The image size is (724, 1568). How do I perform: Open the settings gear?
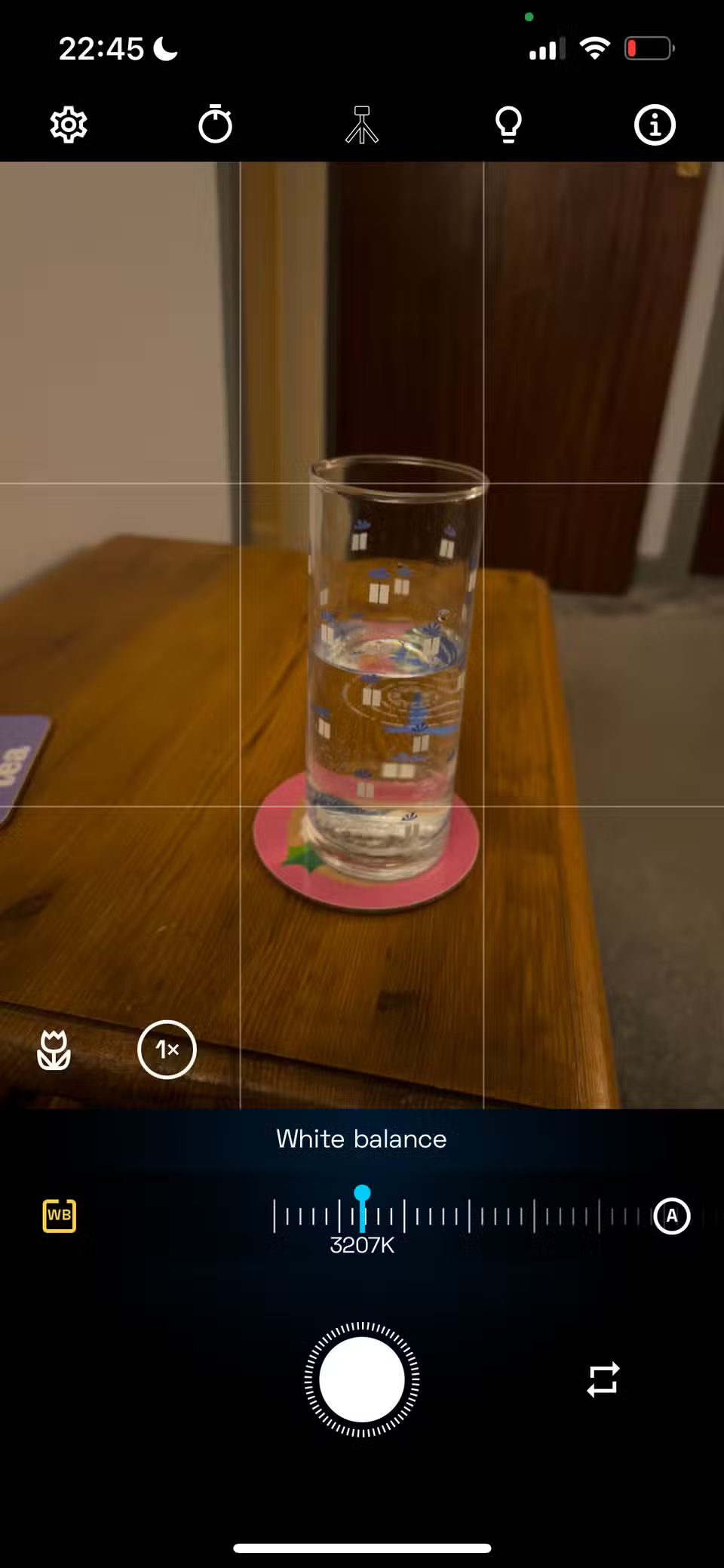(x=69, y=125)
